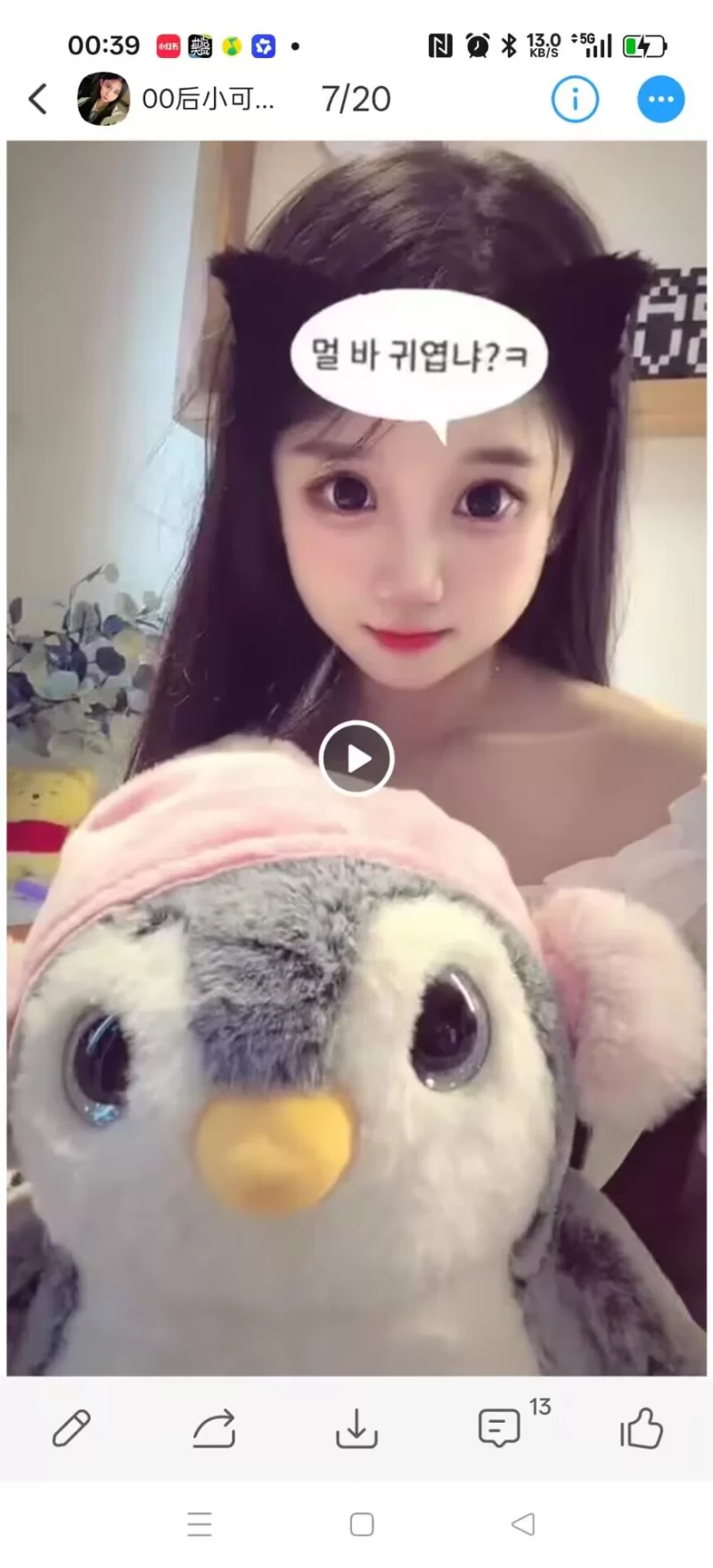Image resolution: width=713 pixels, height=1568 pixels.
Task: Share this video
Action: pos(214,1428)
